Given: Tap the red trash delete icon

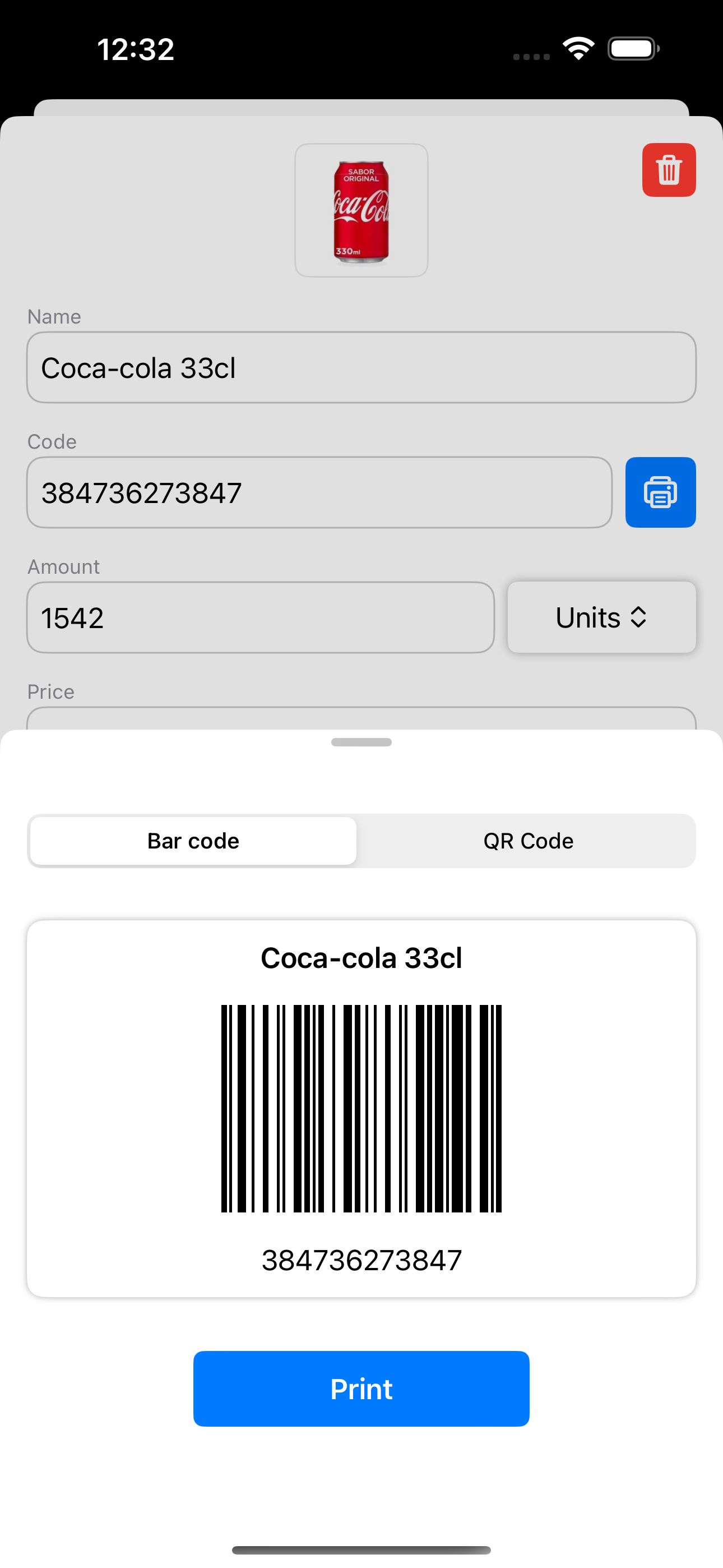Looking at the screenshot, I should [668, 170].
